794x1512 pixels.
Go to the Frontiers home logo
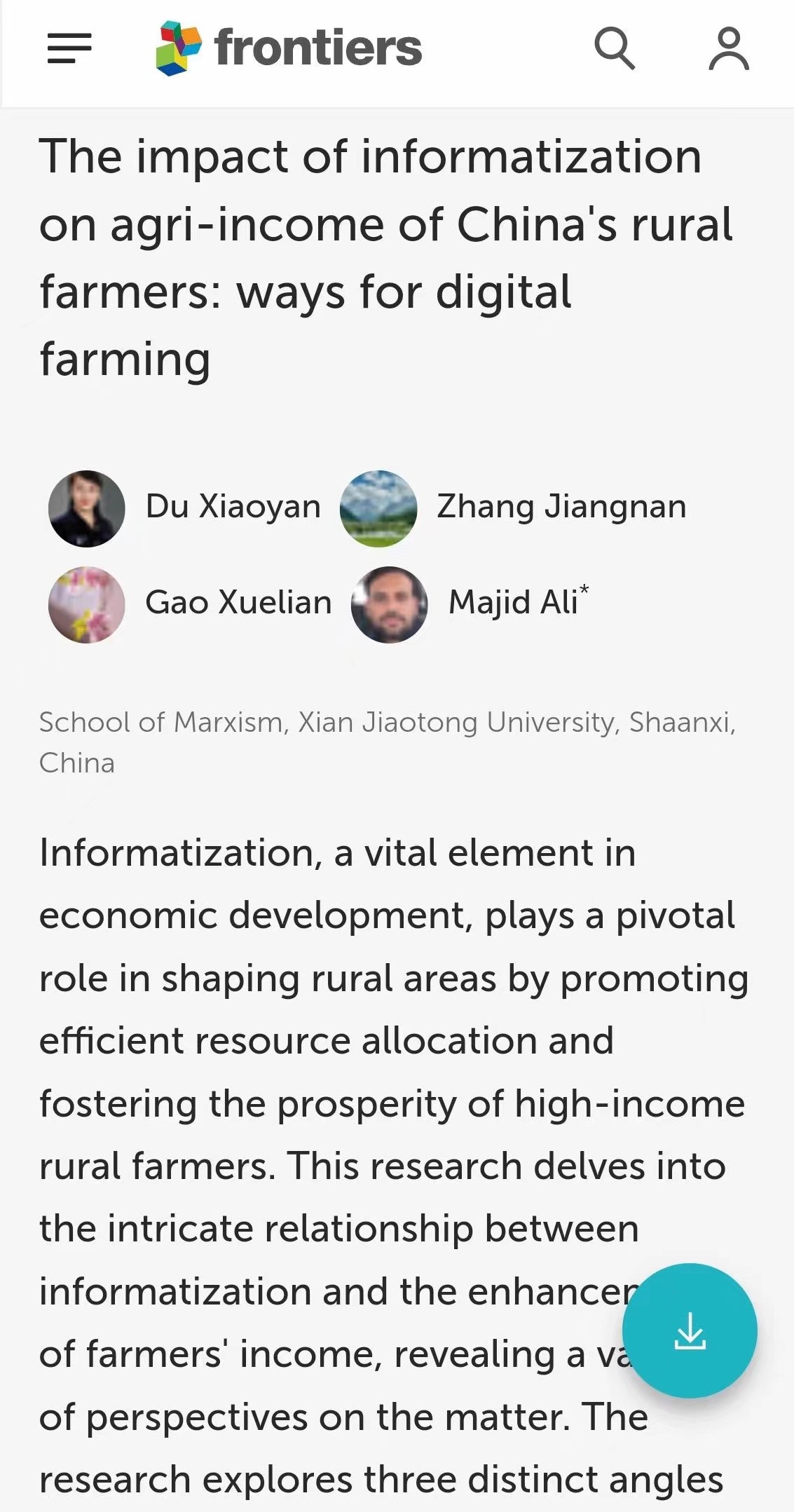(289, 48)
